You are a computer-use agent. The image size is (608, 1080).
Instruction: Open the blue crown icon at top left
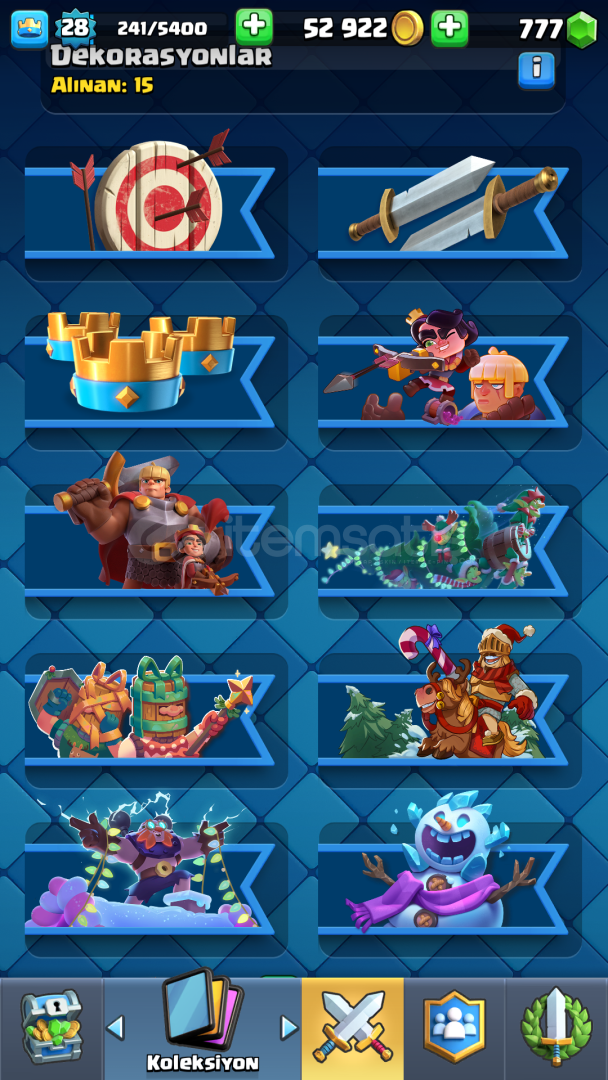[x=30, y=29]
